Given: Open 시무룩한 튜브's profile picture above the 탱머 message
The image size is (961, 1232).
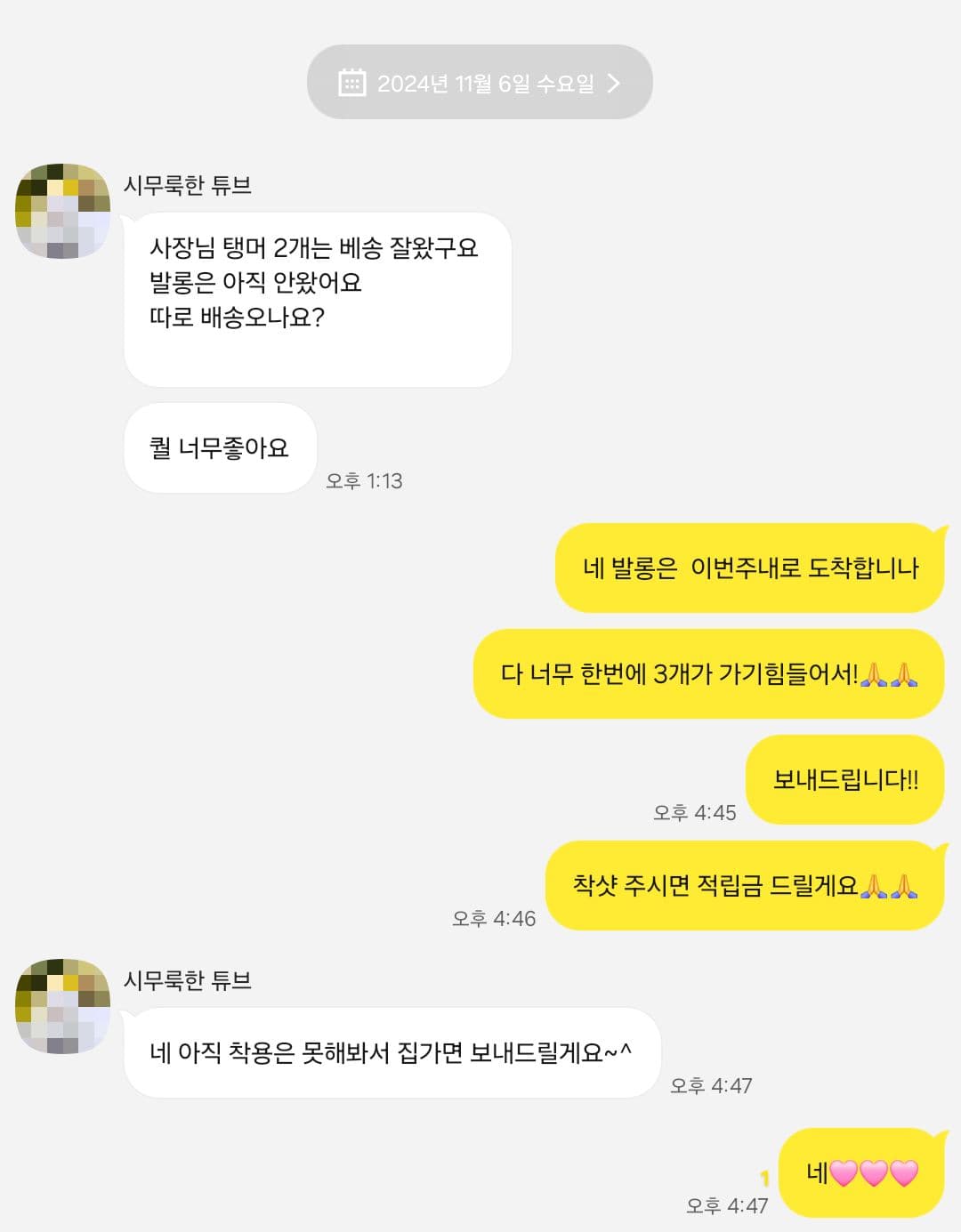Looking at the screenshot, I should point(62,212).
